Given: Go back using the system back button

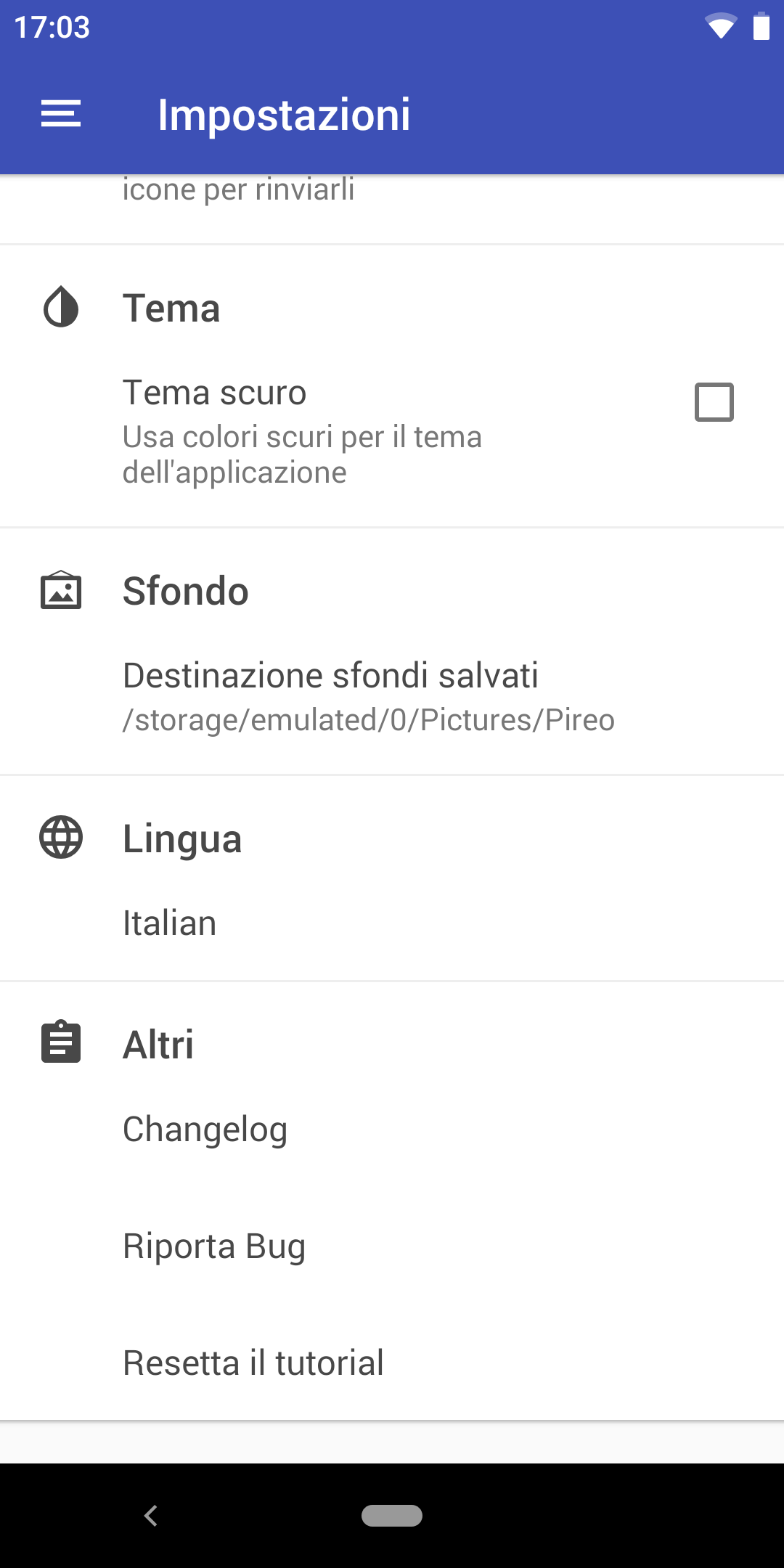Looking at the screenshot, I should (x=151, y=1516).
